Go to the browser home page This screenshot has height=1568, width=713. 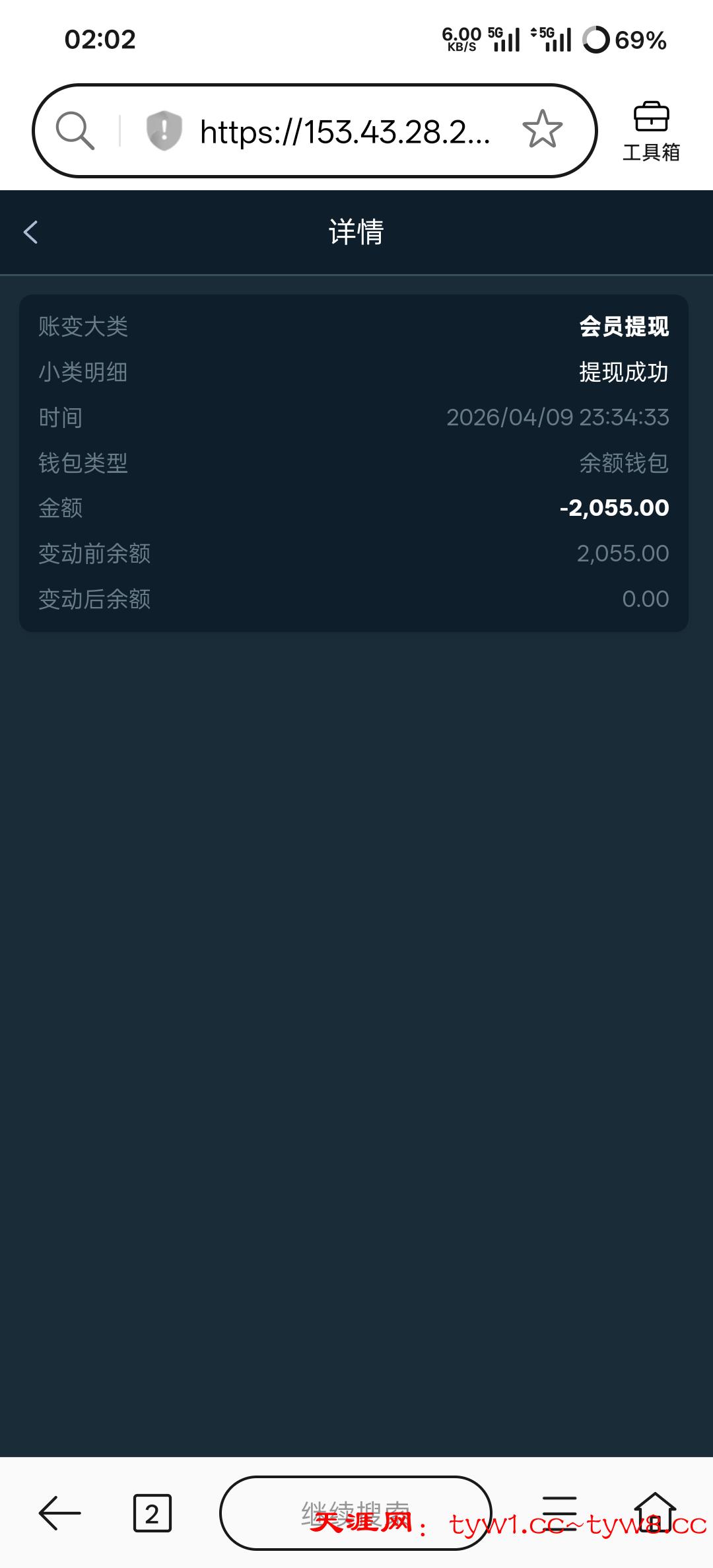pos(655,1511)
